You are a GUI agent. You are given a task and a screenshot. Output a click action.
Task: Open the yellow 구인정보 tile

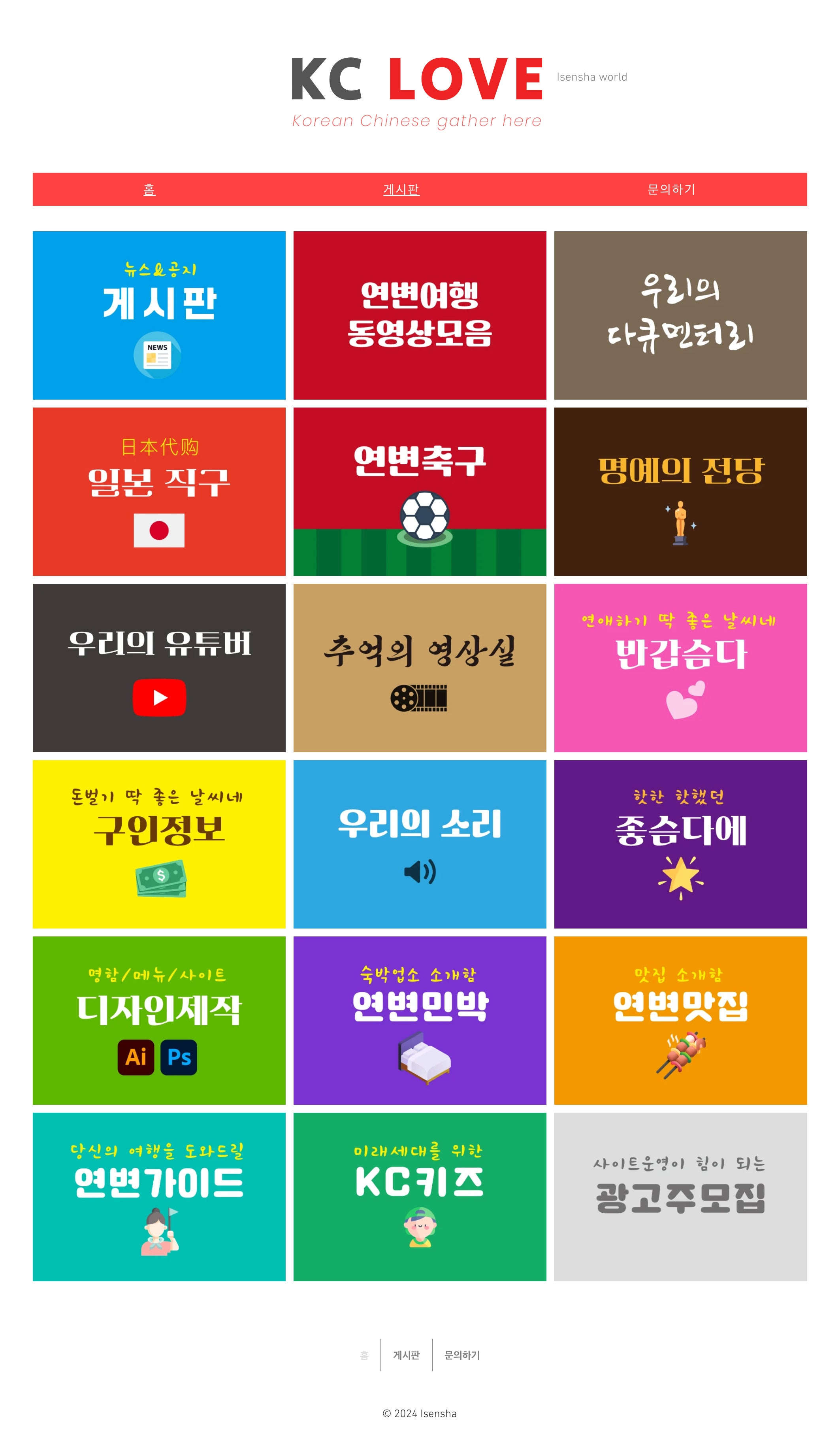click(x=159, y=844)
